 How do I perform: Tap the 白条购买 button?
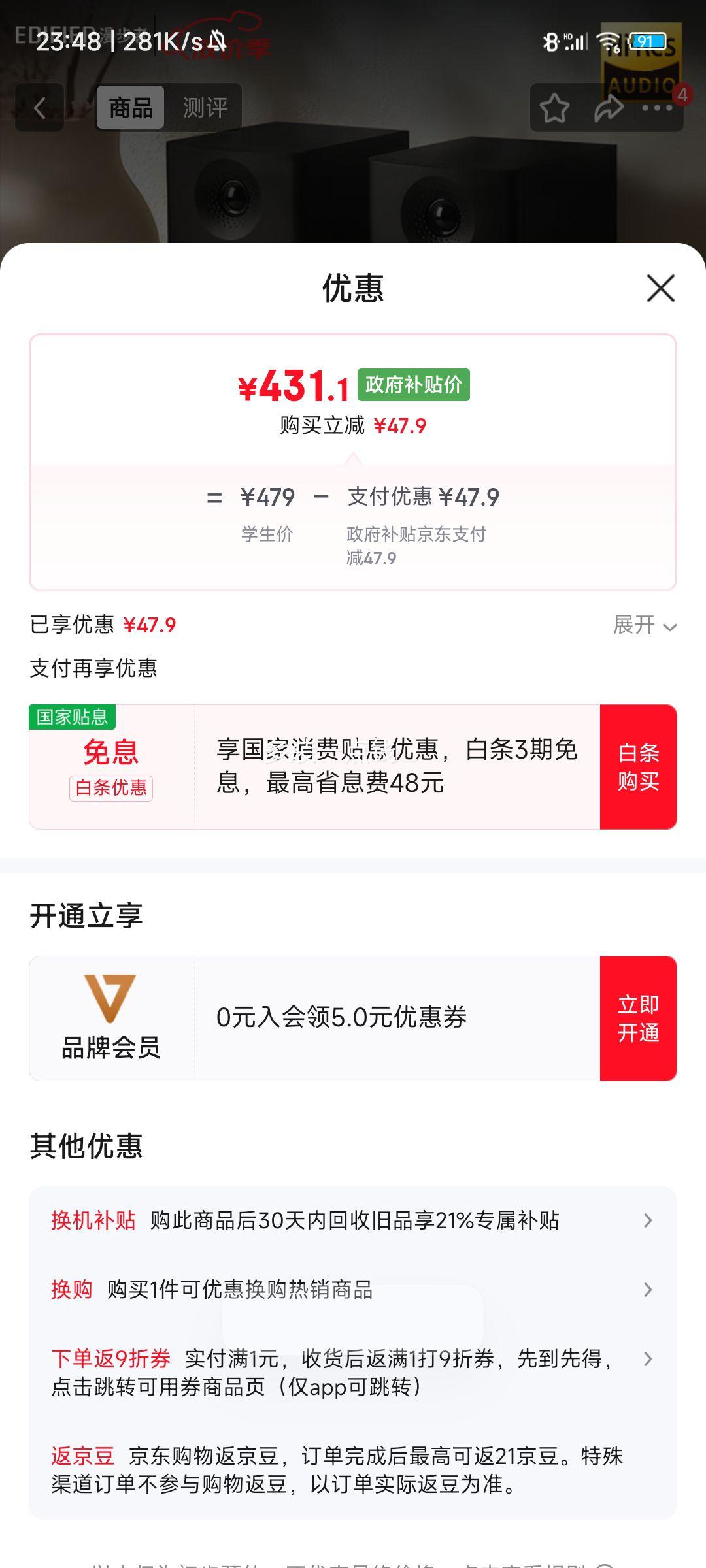click(x=638, y=767)
